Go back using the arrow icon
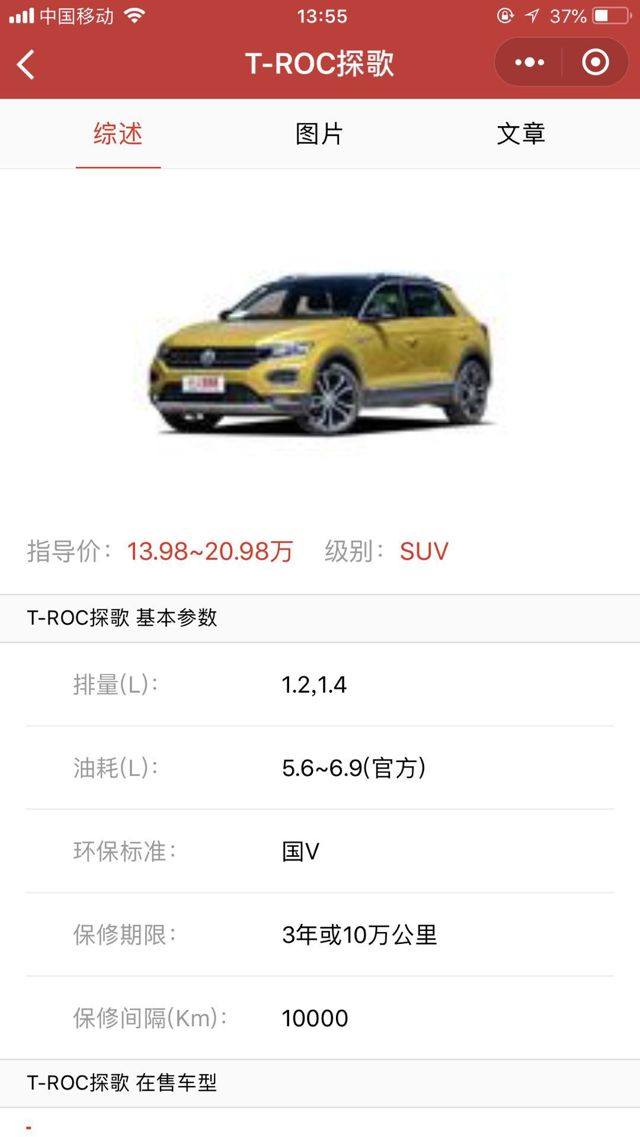This screenshot has width=640, height=1137. coord(26,64)
